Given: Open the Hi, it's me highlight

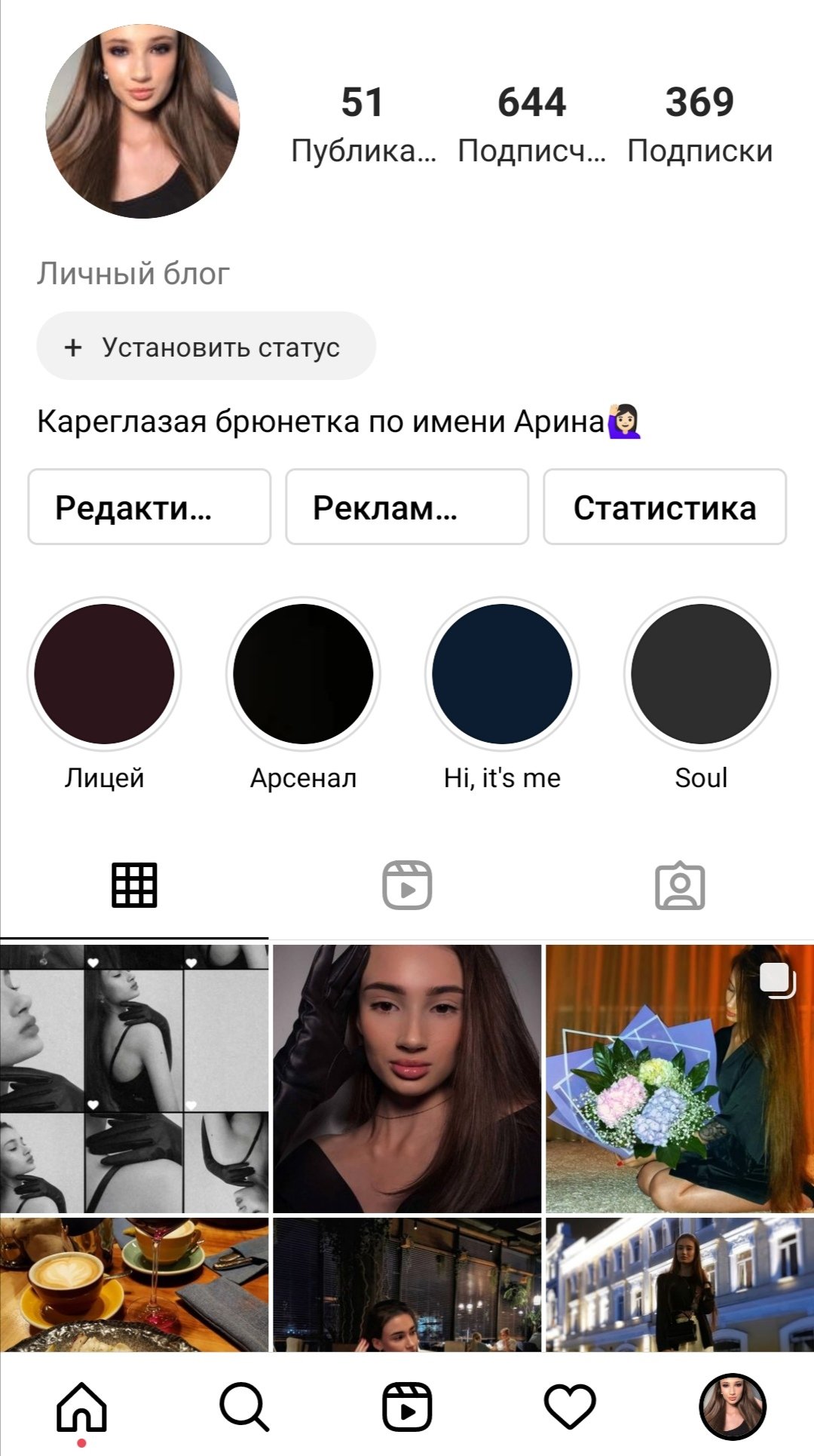Looking at the screenshot, I should (502, 673).
